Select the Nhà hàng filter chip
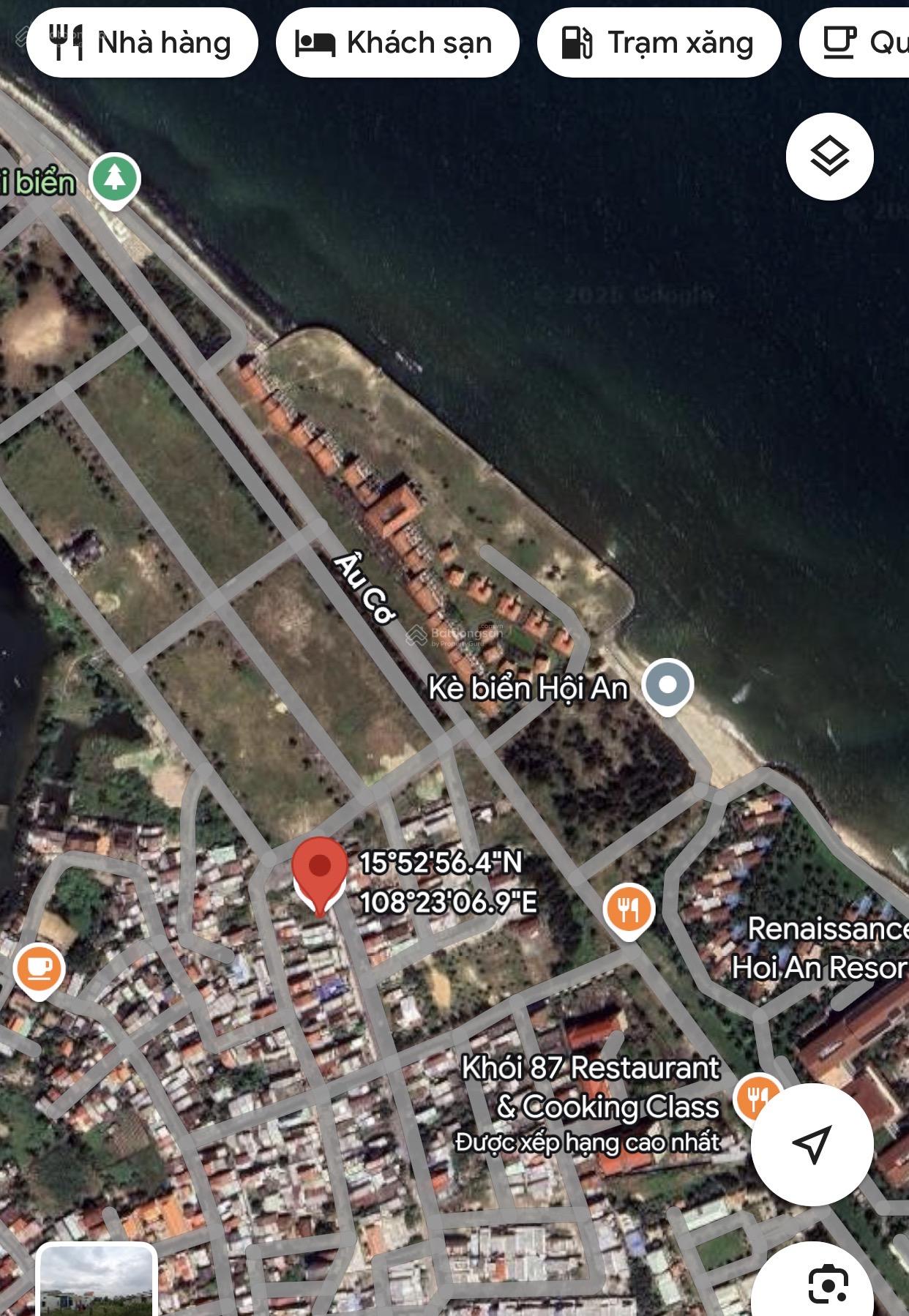Screen dimensions: 909x1316 tap(142, 43)
